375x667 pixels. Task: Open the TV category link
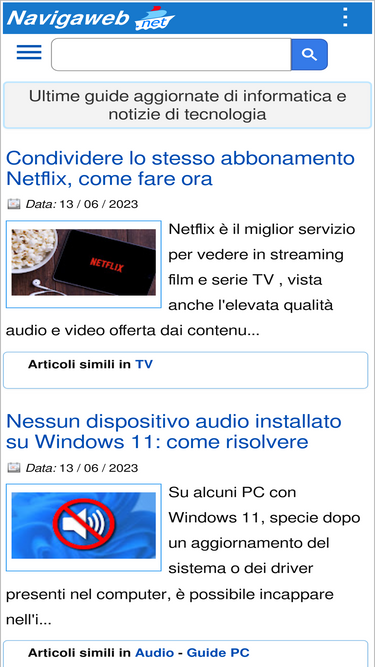point(144,365)
